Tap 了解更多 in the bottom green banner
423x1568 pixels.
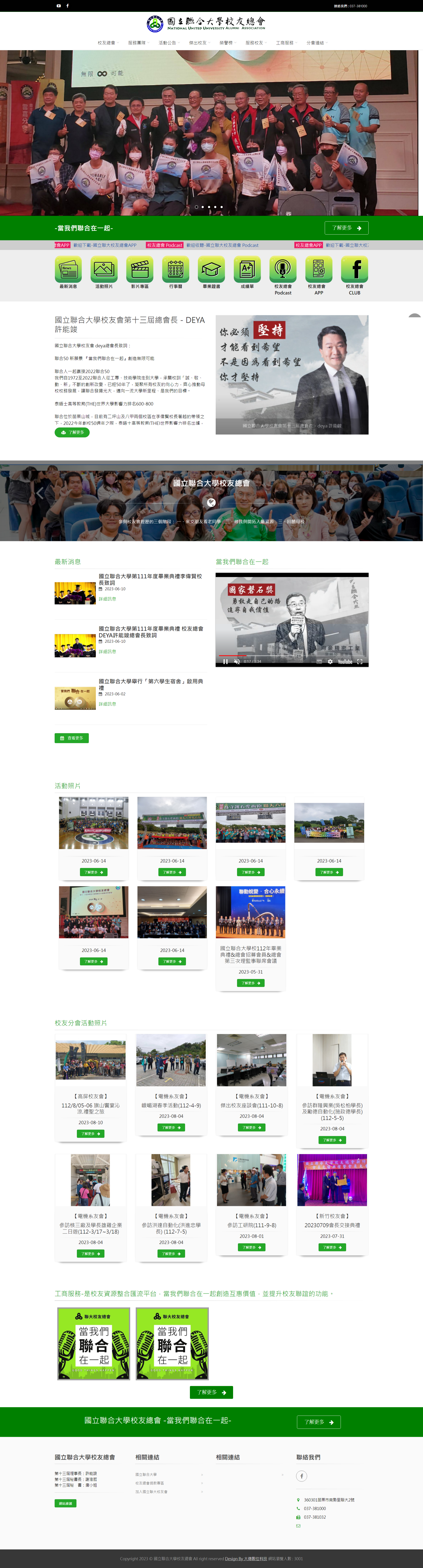coord(318,1422)
